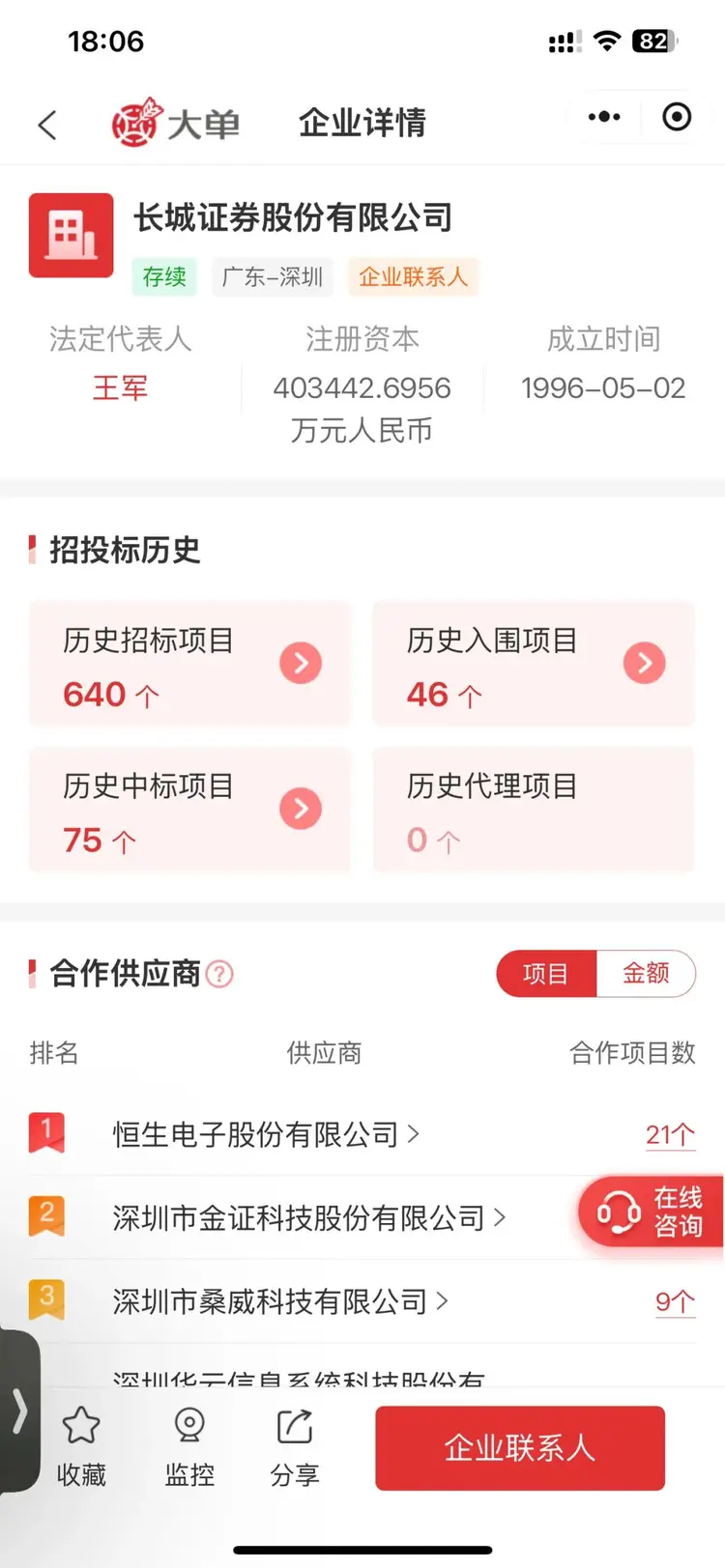Expand 历史中标项目 details
Screen dimensions: 725x1568
coord(303,810)
